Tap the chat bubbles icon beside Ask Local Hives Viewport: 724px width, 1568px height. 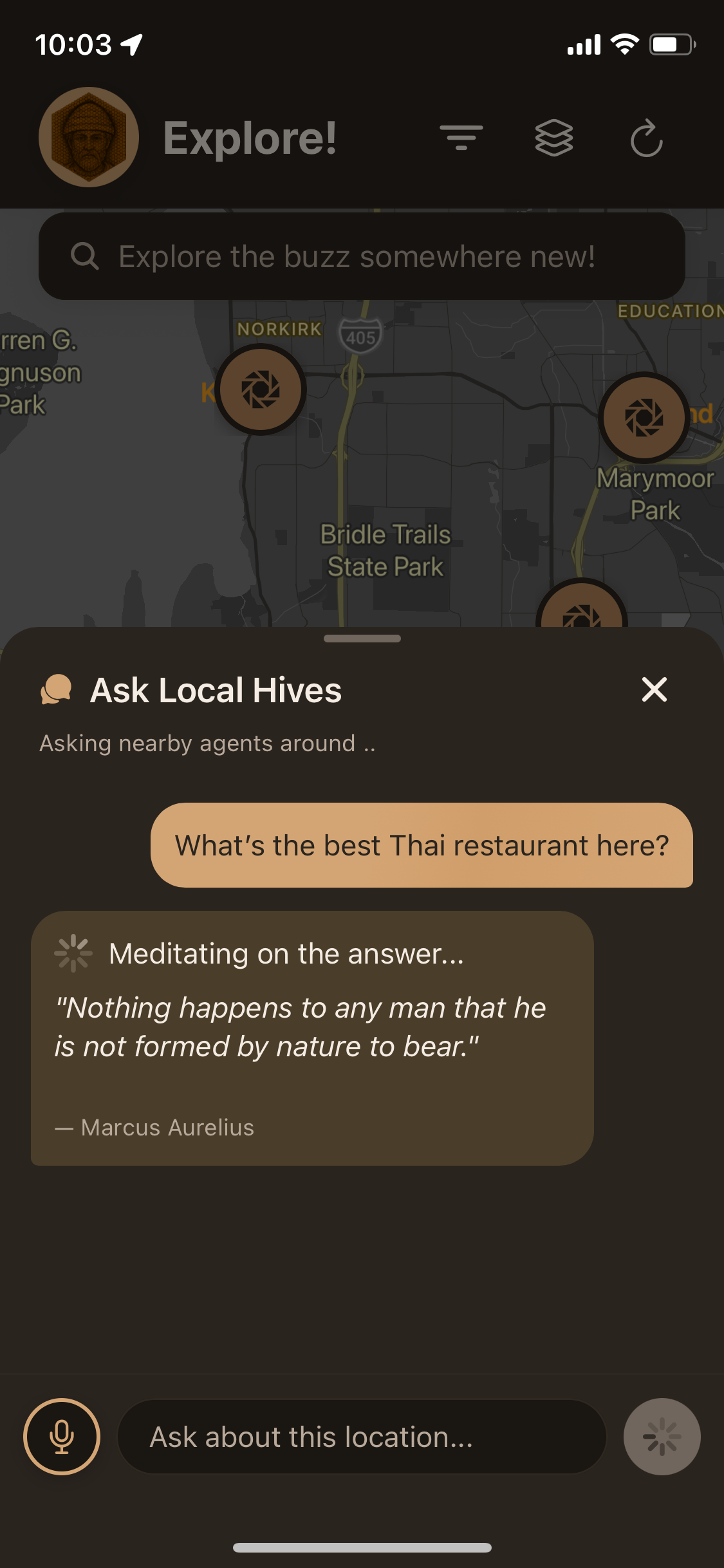click(55, 691)
